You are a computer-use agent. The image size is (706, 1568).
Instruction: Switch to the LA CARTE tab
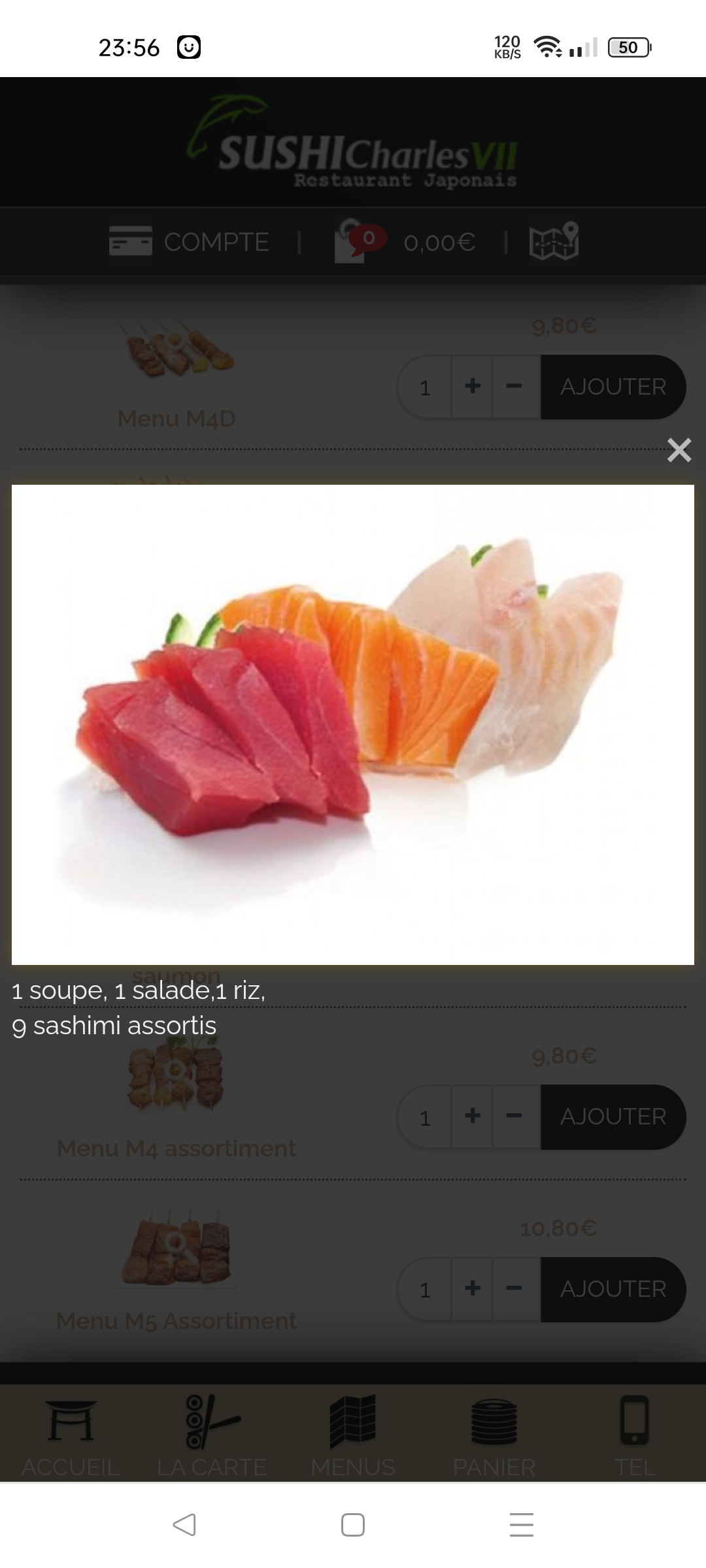point(212,1436)
